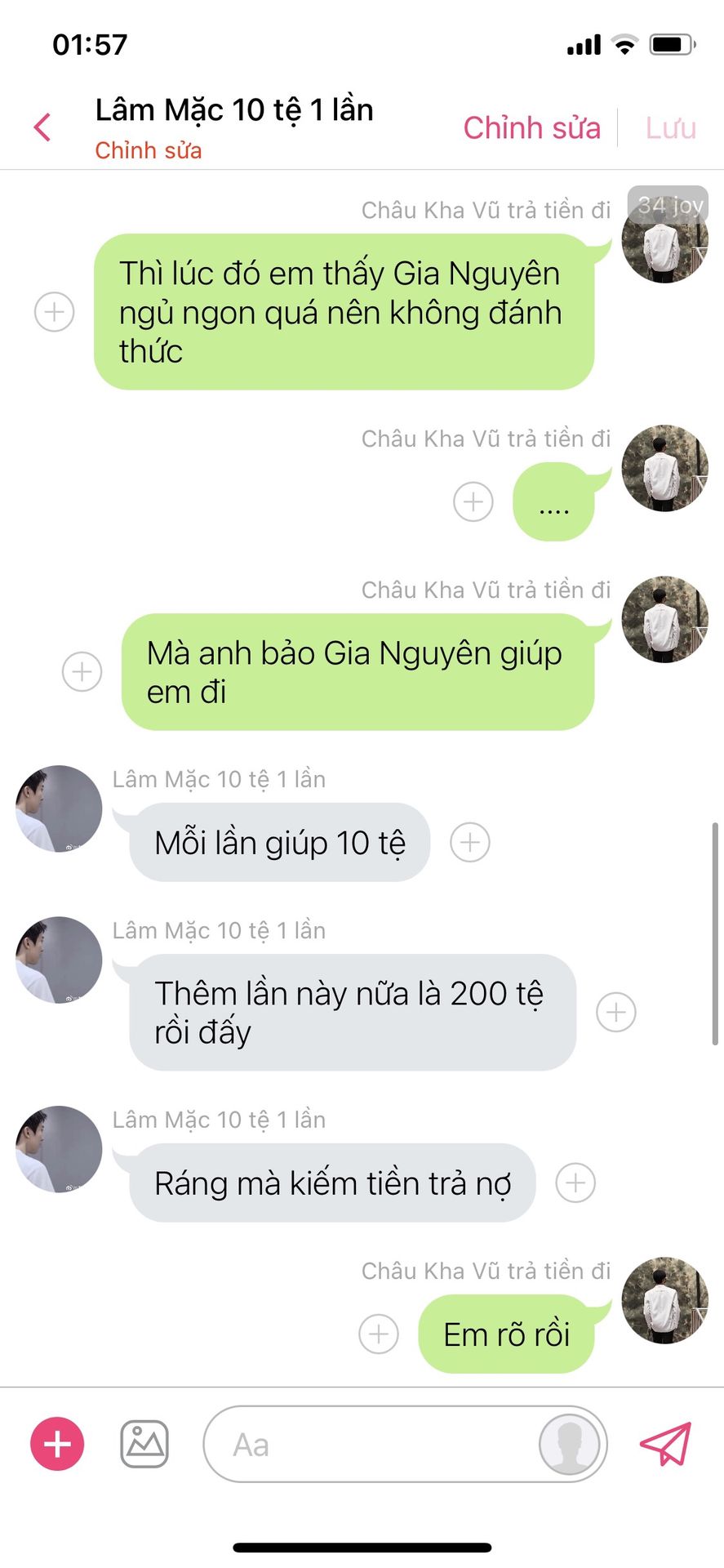
Task: Tap plus icon next to the '....' message
Action: pos(473,501)
